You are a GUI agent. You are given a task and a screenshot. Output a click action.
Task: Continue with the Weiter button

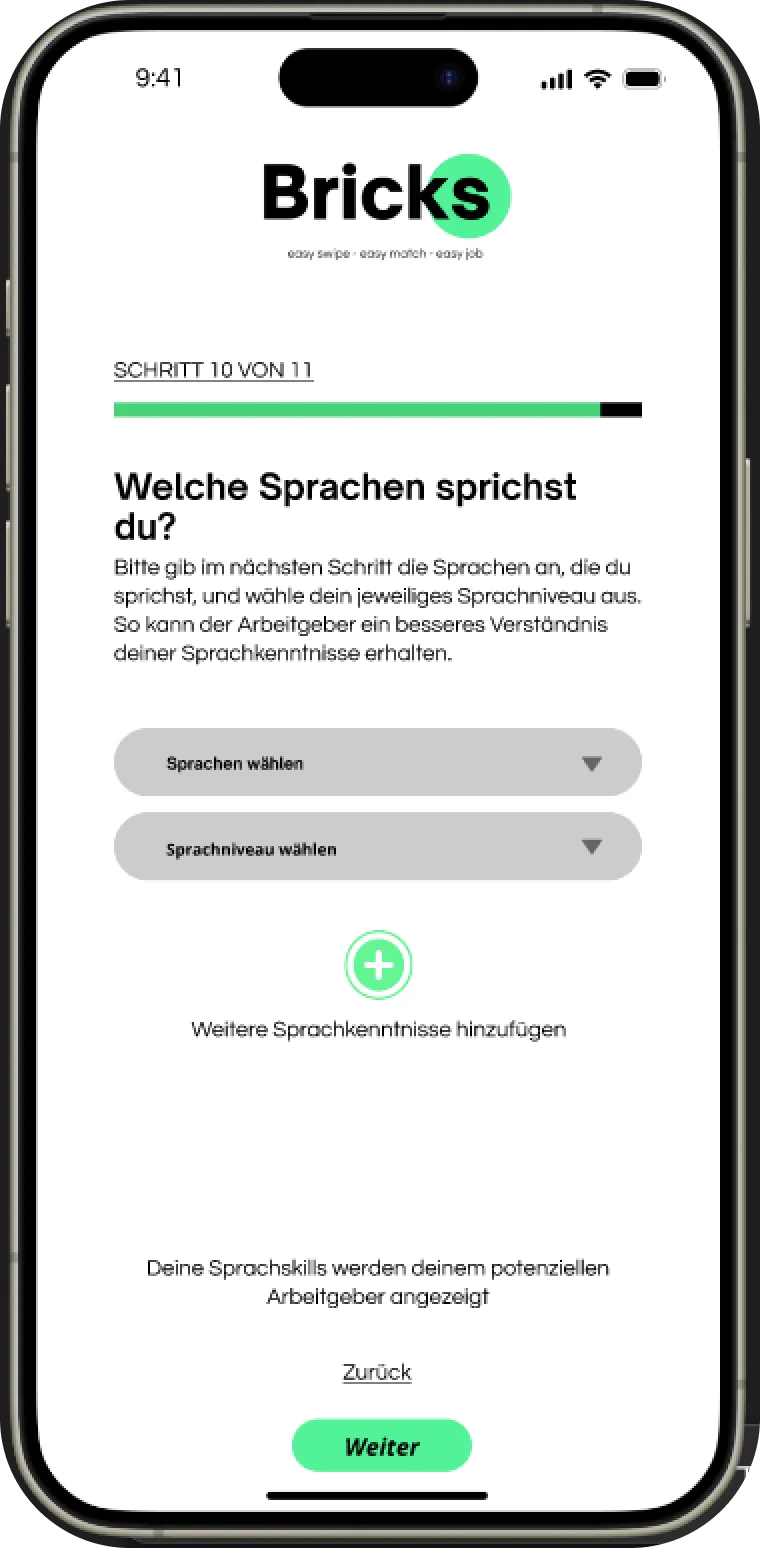(381, 1446)
